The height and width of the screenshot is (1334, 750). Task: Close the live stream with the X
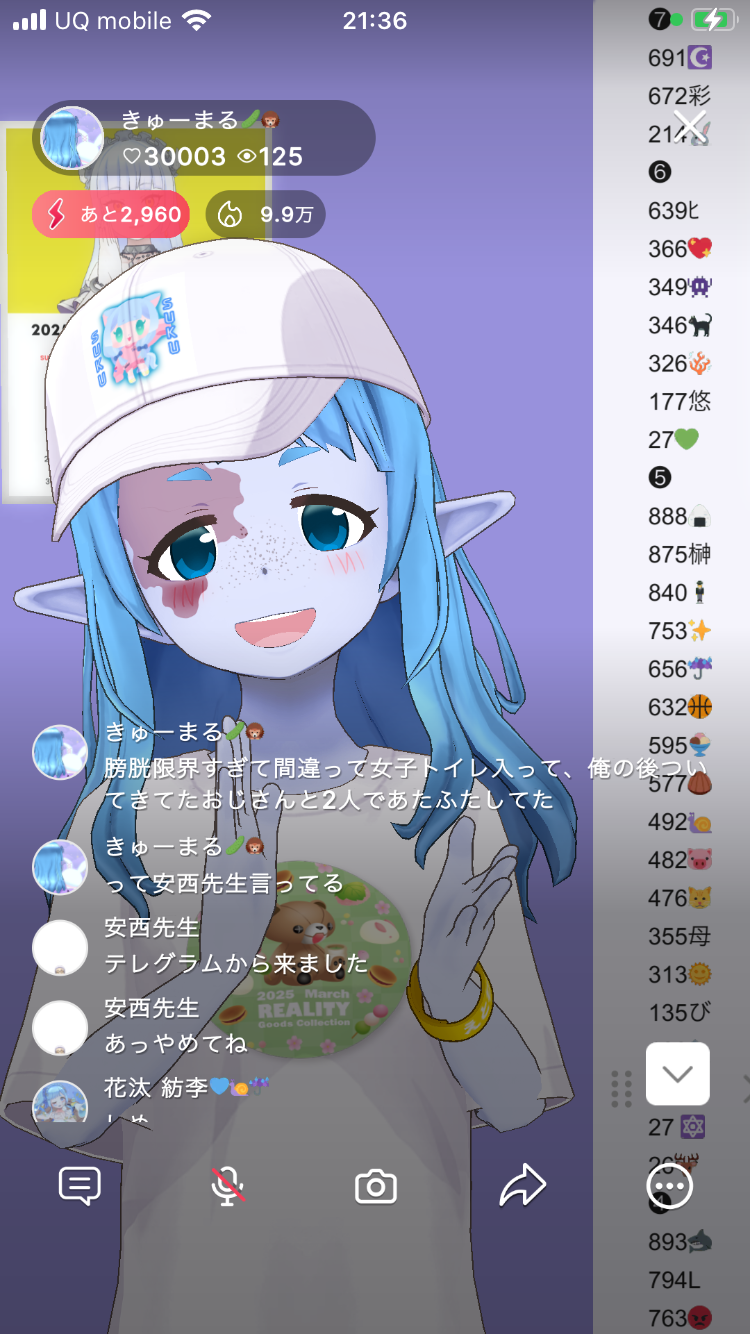click(690, 125)
